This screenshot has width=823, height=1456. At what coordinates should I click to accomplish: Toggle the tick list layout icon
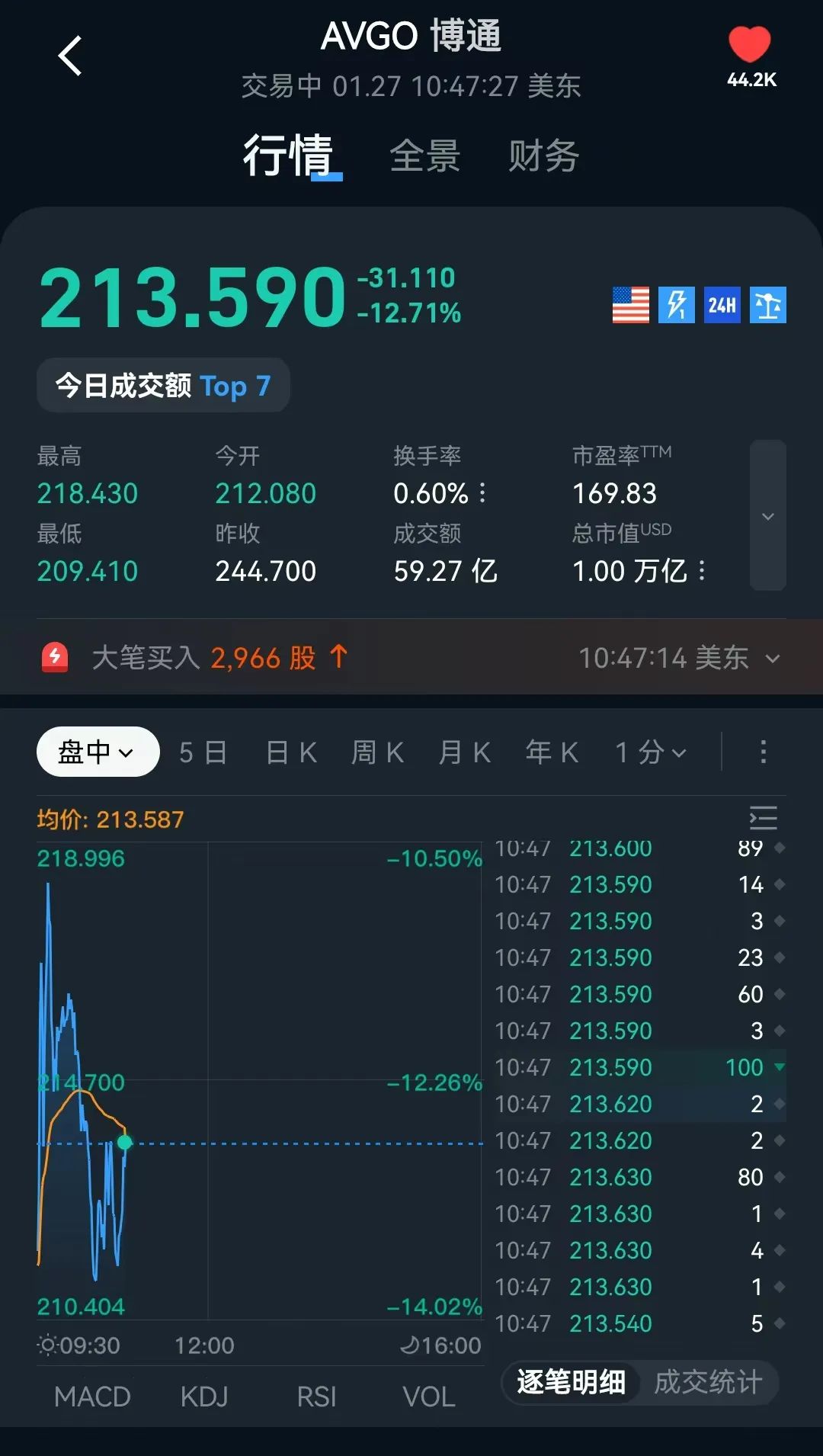pyautogui.click(x=763, y=818)
